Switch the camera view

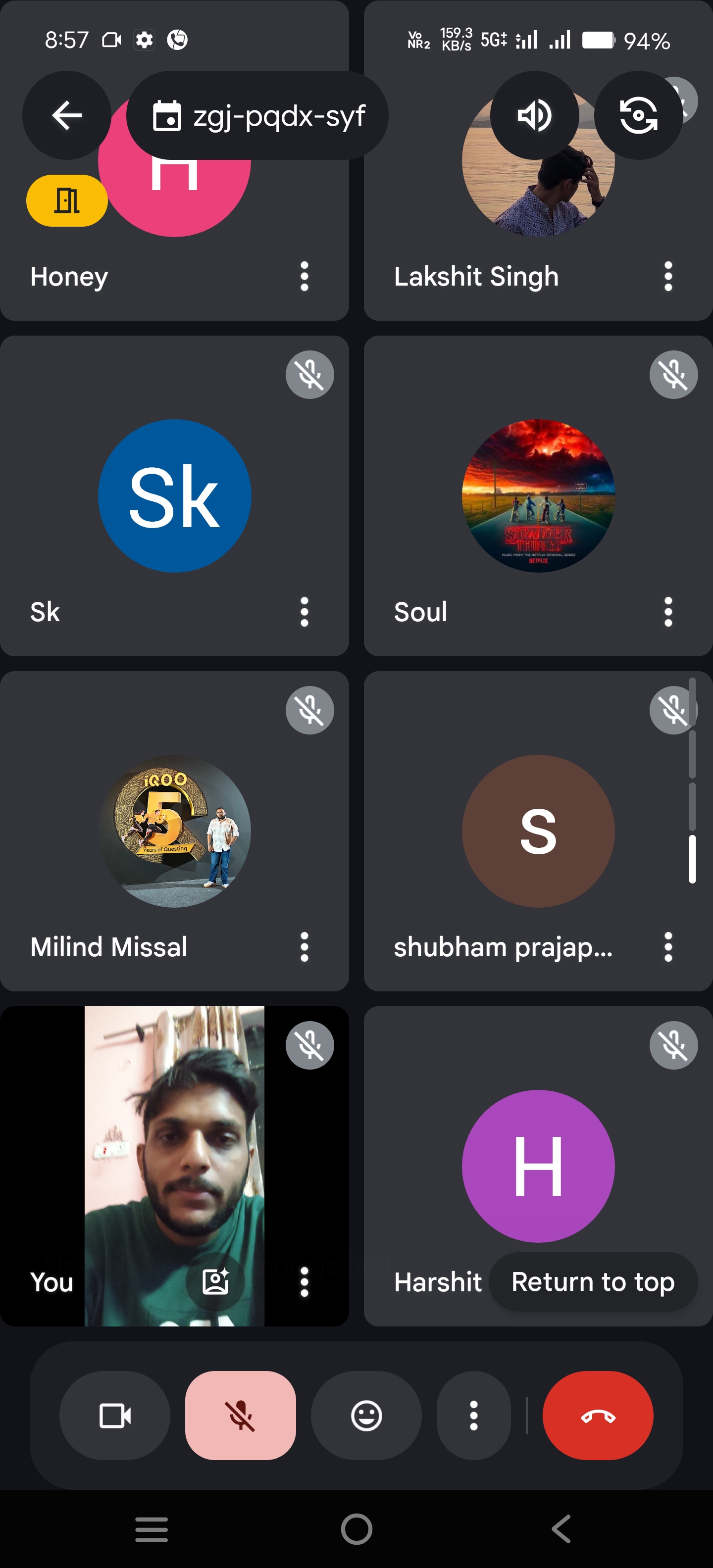(638, 116)
